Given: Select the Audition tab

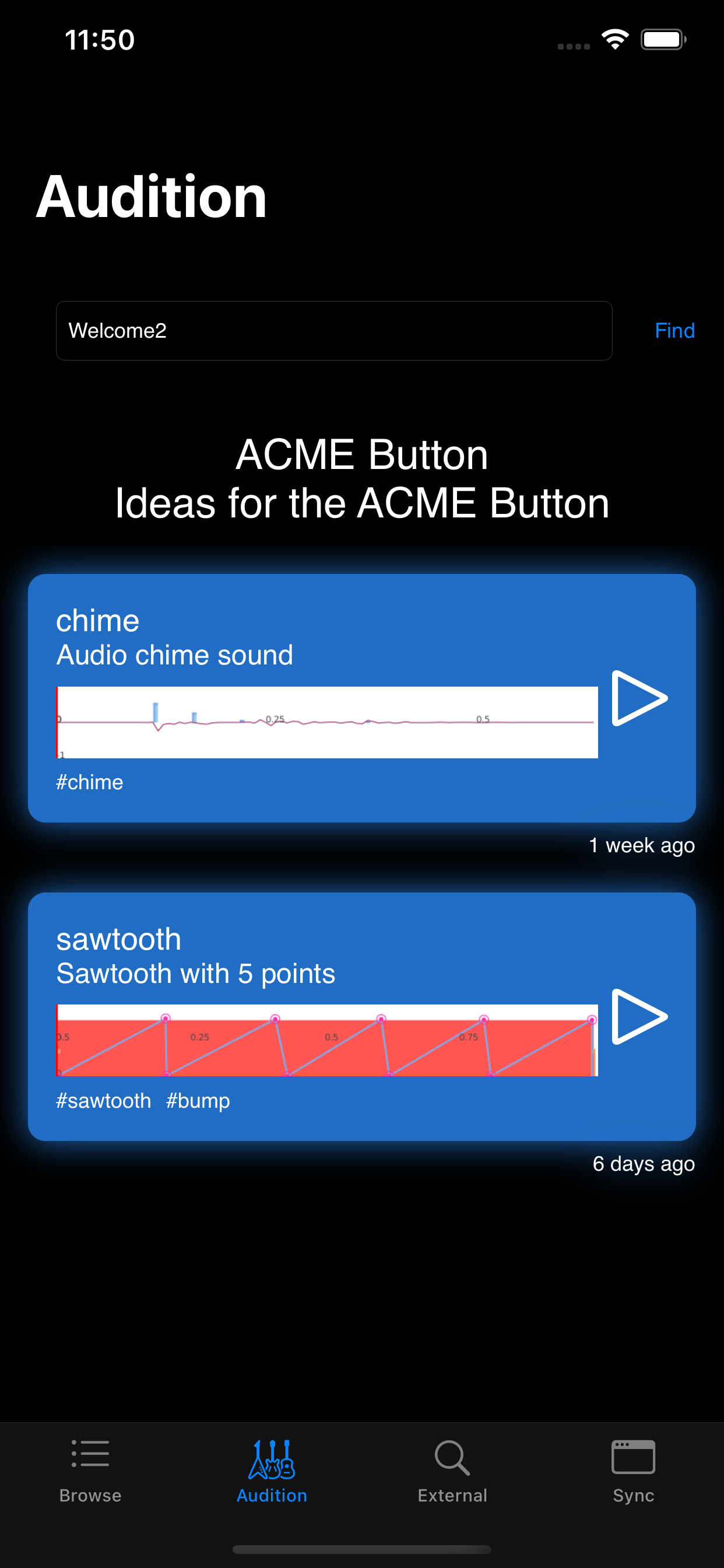Looking at the screenshot, I should 271,1471.
